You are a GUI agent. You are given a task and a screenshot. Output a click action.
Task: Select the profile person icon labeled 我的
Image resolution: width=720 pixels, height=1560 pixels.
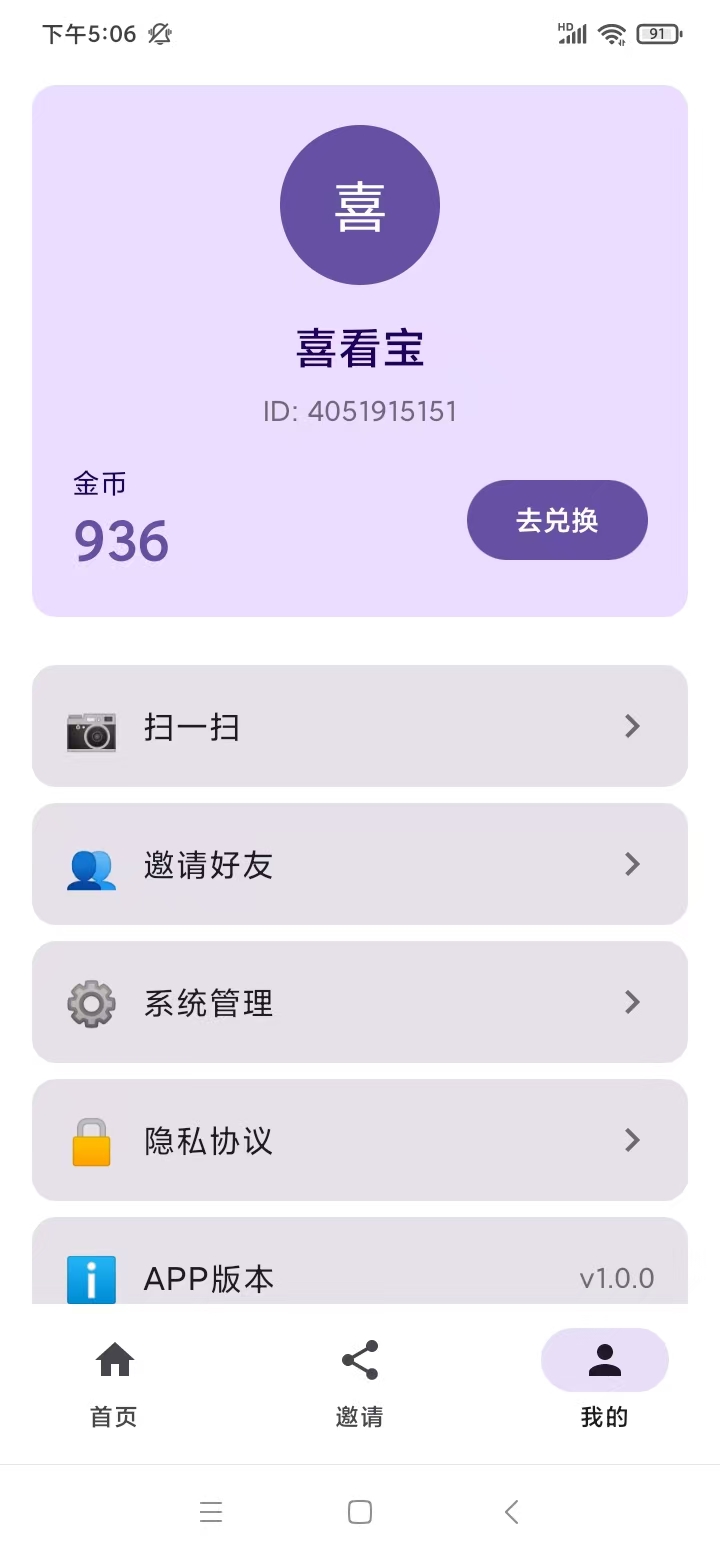(x=604, y=1360)
